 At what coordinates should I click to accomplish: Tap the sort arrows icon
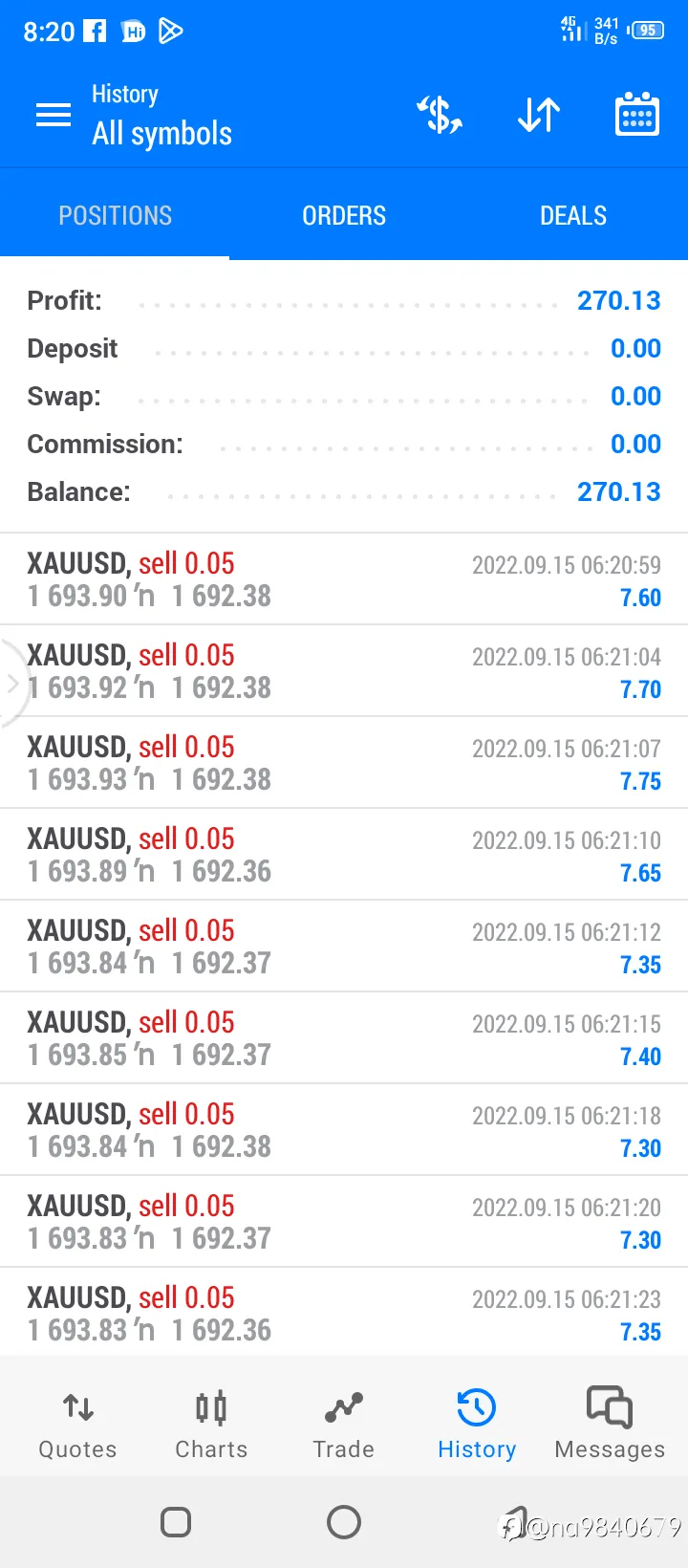[539, 116]
